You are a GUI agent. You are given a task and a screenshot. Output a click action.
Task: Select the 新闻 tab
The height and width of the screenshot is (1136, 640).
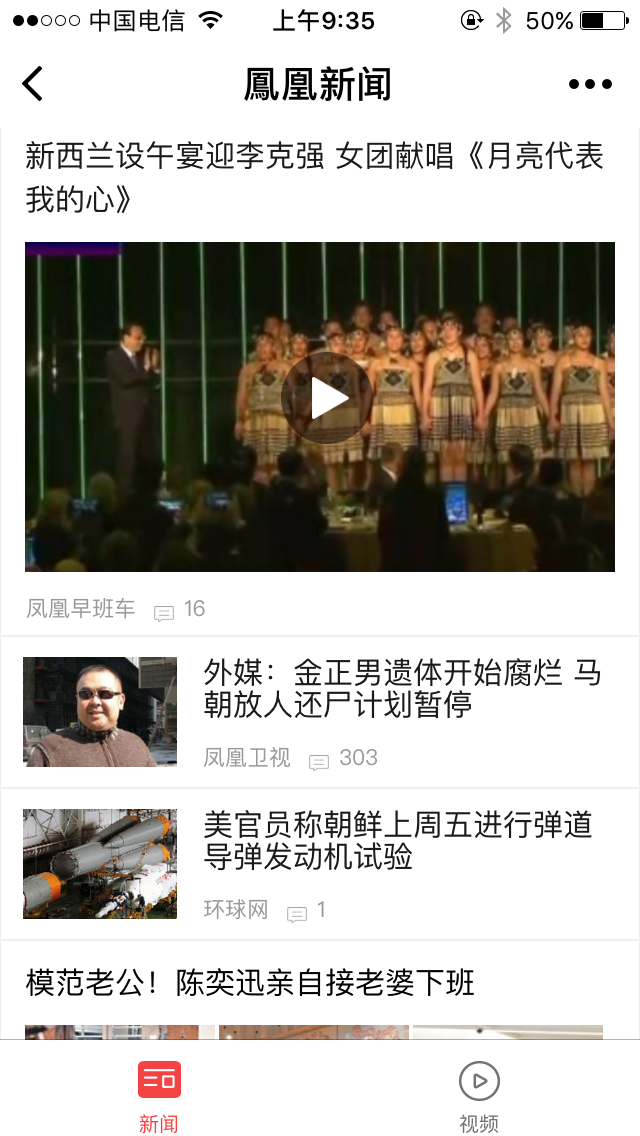159,1096
